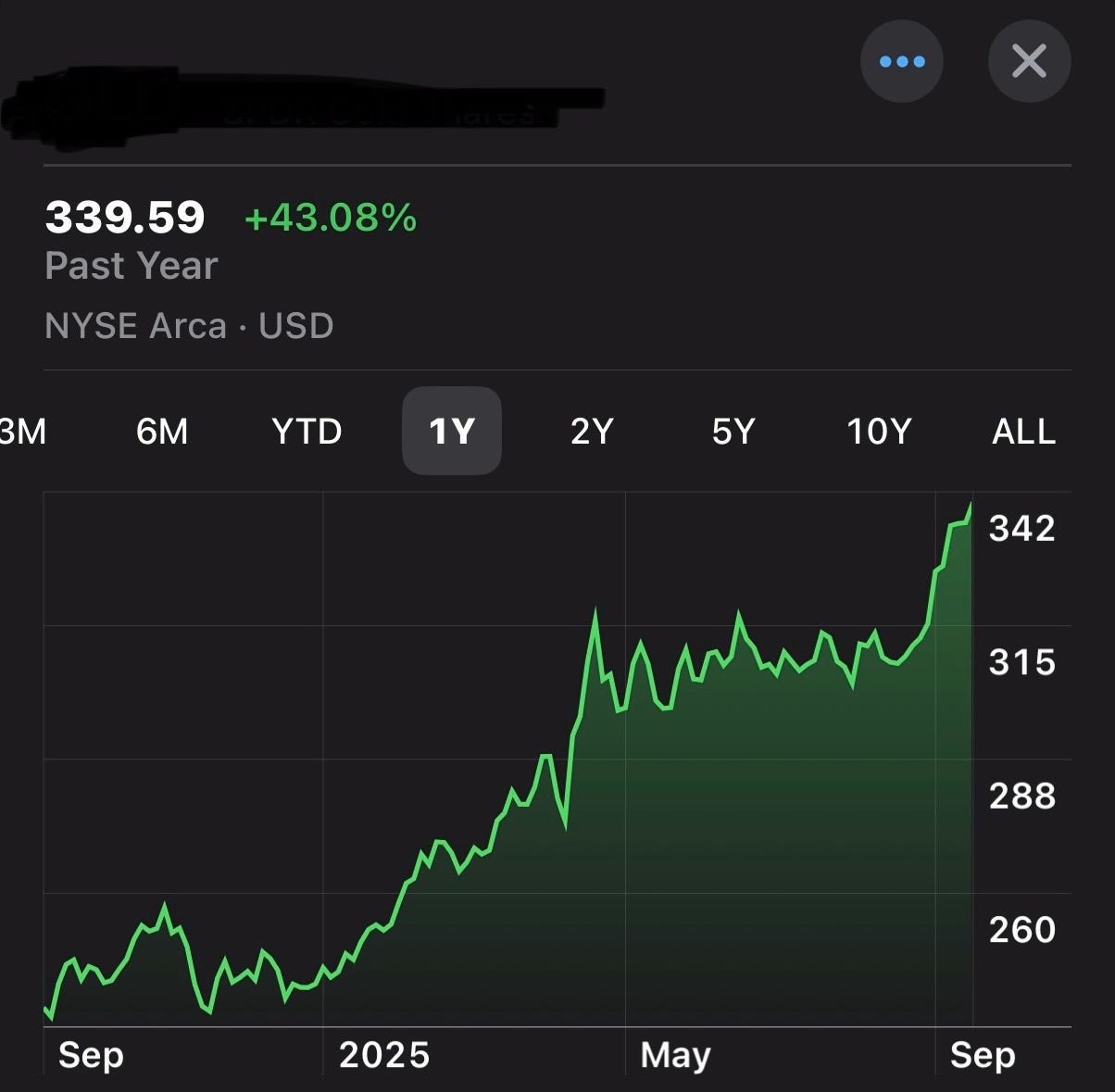The height and width of the screenshot is (1092, 1115).
Task: View the 5Y price history
Action: tap(733, 432)
